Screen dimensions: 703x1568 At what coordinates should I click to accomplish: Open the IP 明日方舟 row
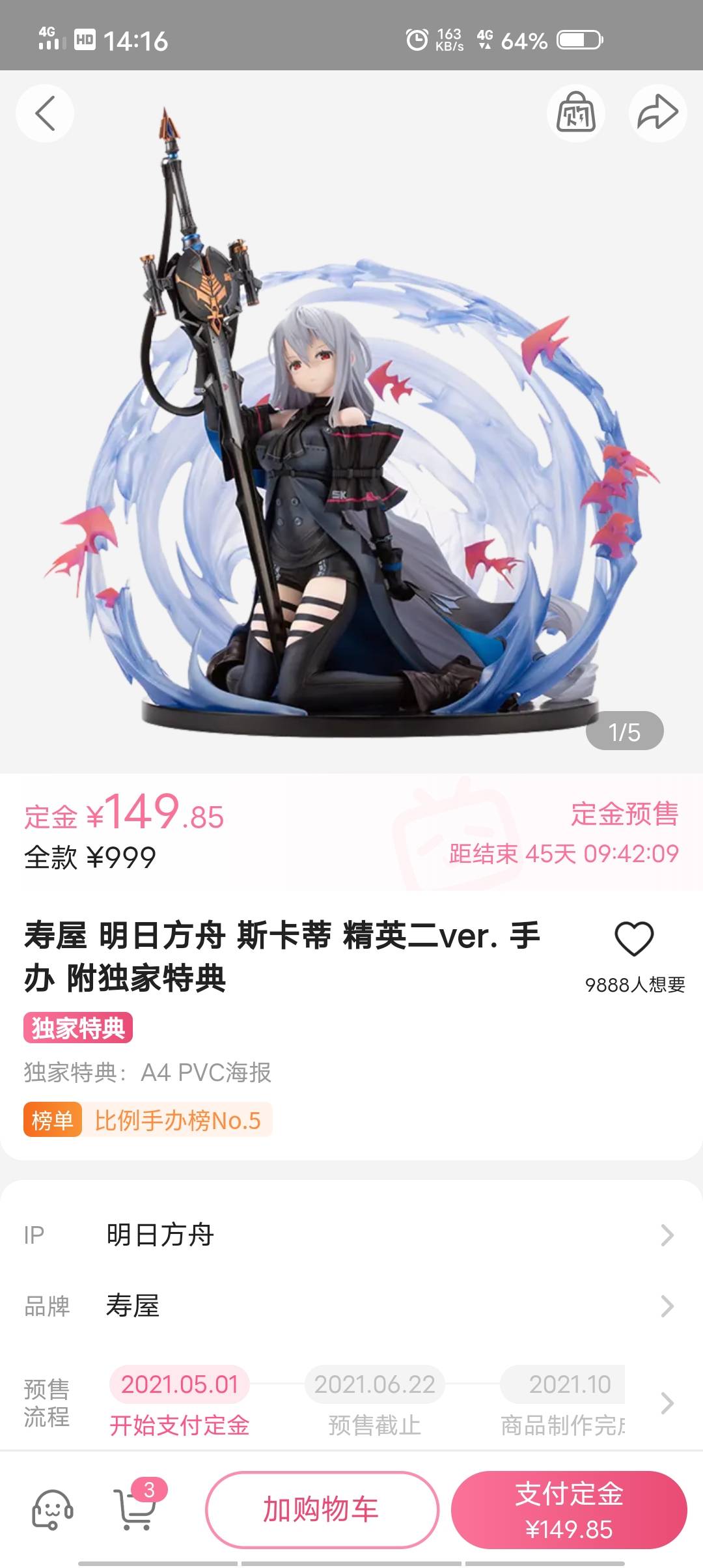coord(351,1235)
